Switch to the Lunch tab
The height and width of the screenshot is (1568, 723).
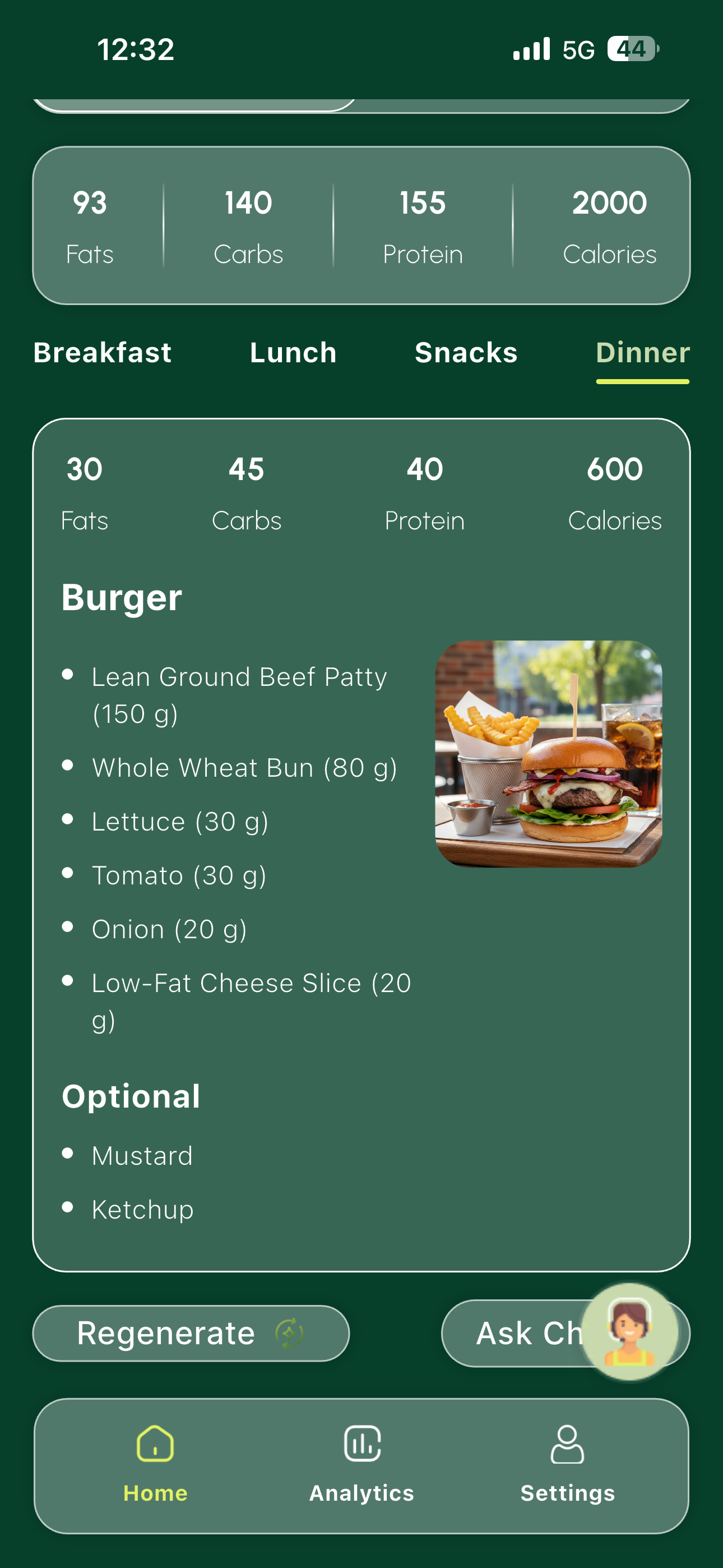click(x=292, y=352)
